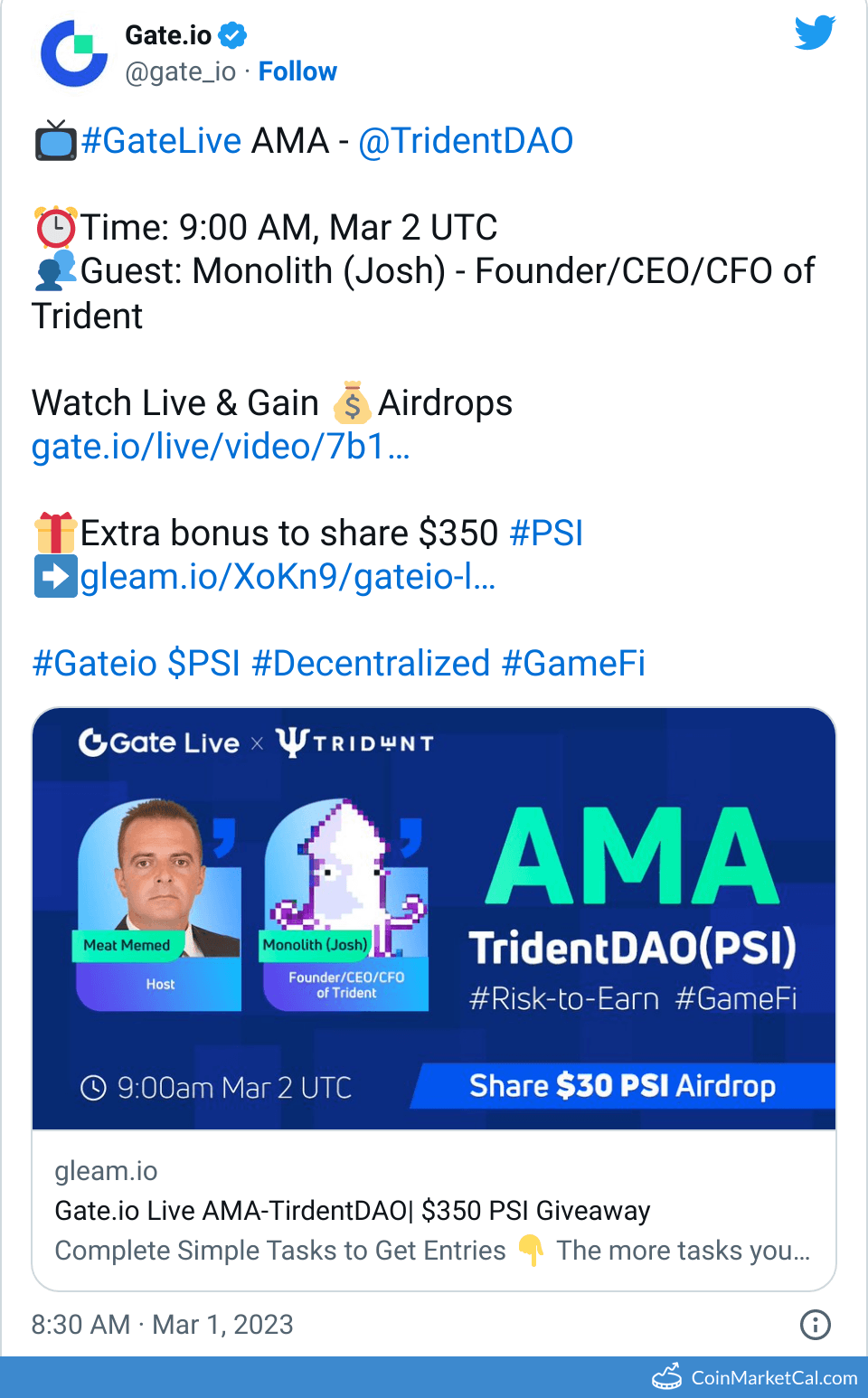This screenshot has height=1398, width=868.
Task: Open the 8:30 AM Mar 1, 2023 timestamp
Action: click(x=163, y=1325)
